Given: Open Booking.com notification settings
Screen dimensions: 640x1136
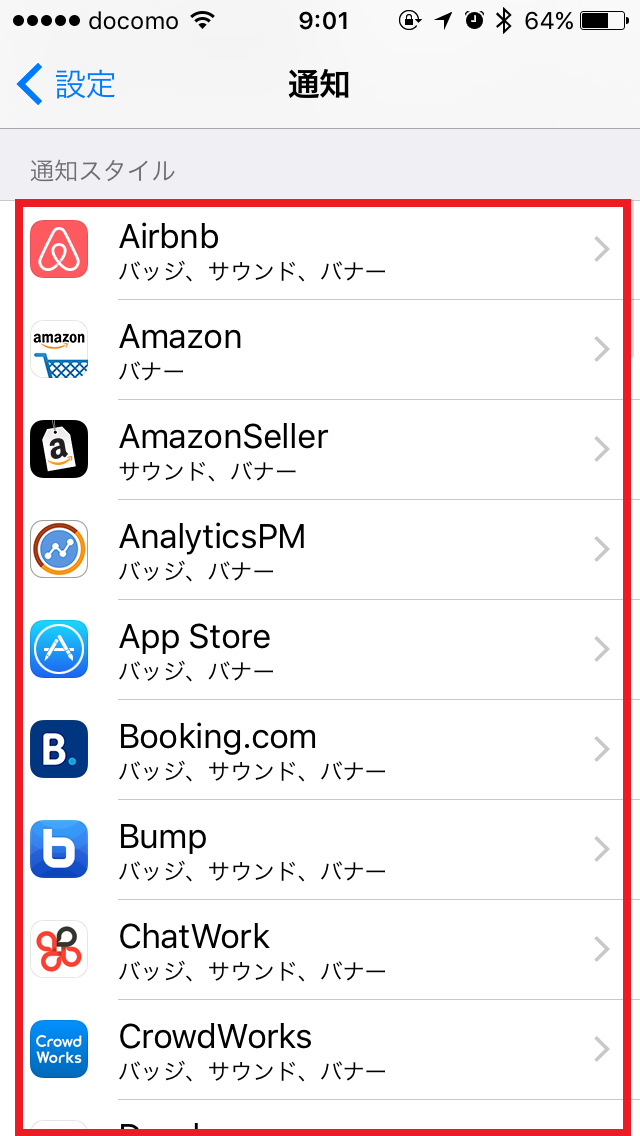Looking at the screenshot, I should pos(320,750).
